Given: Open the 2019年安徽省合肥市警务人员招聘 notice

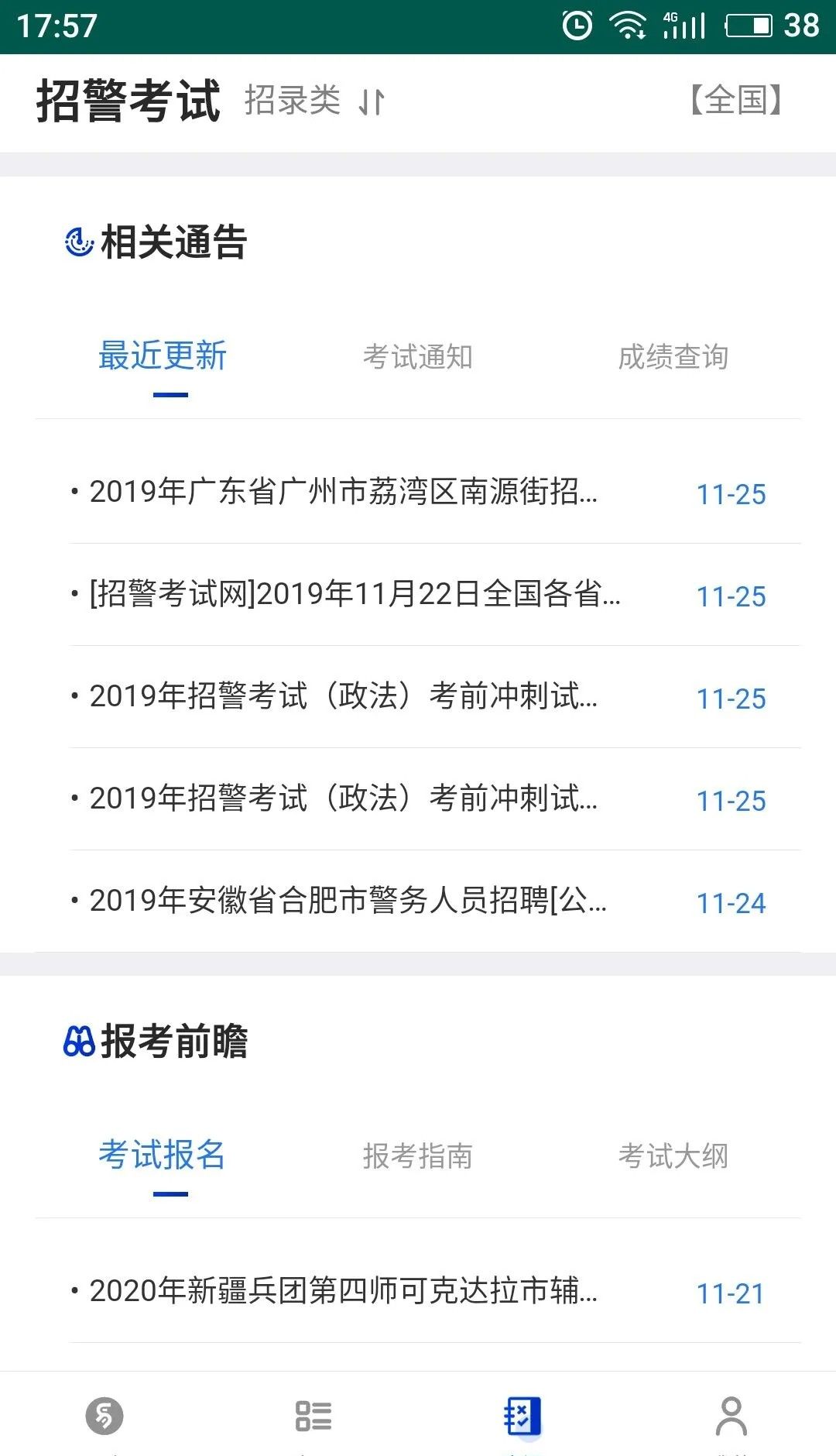Looking at the screenshot, I should [341, 903].
